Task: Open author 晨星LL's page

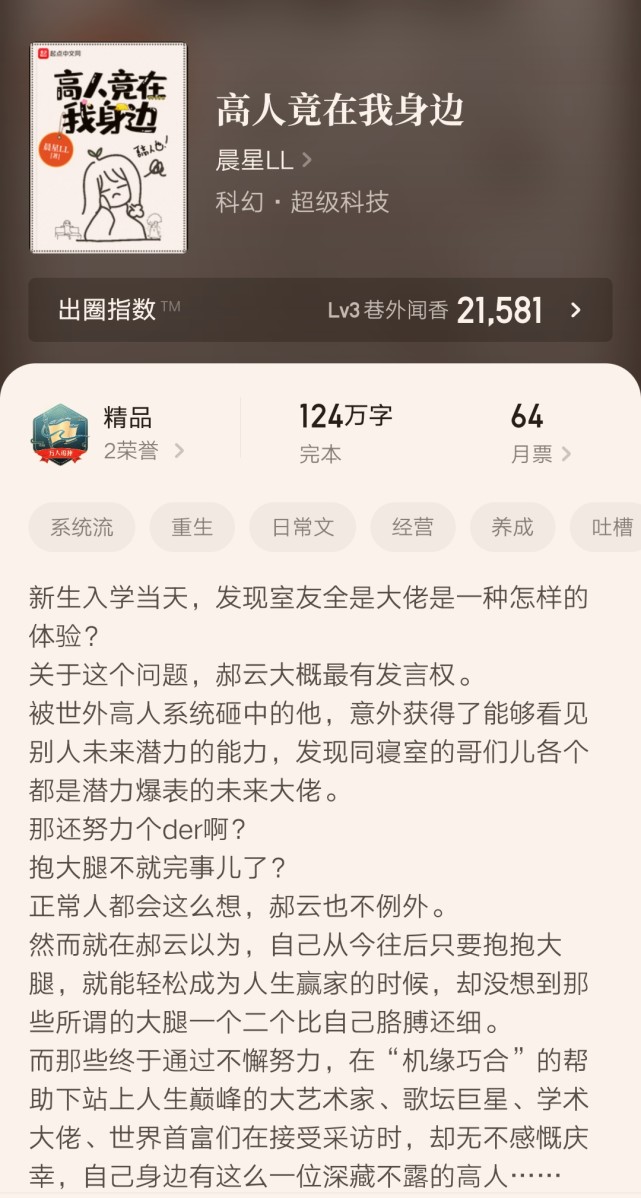Action: coord(264,160)
